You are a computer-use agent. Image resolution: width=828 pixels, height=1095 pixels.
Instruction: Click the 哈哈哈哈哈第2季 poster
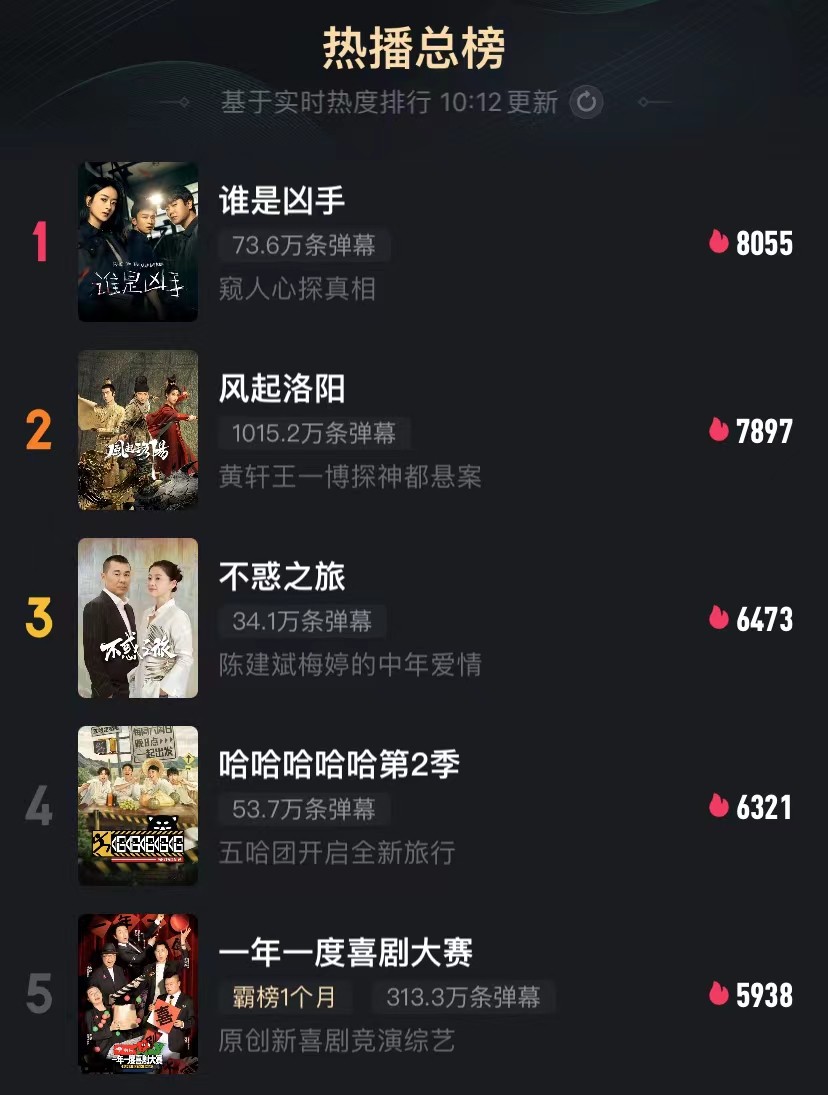coord(137,806)
